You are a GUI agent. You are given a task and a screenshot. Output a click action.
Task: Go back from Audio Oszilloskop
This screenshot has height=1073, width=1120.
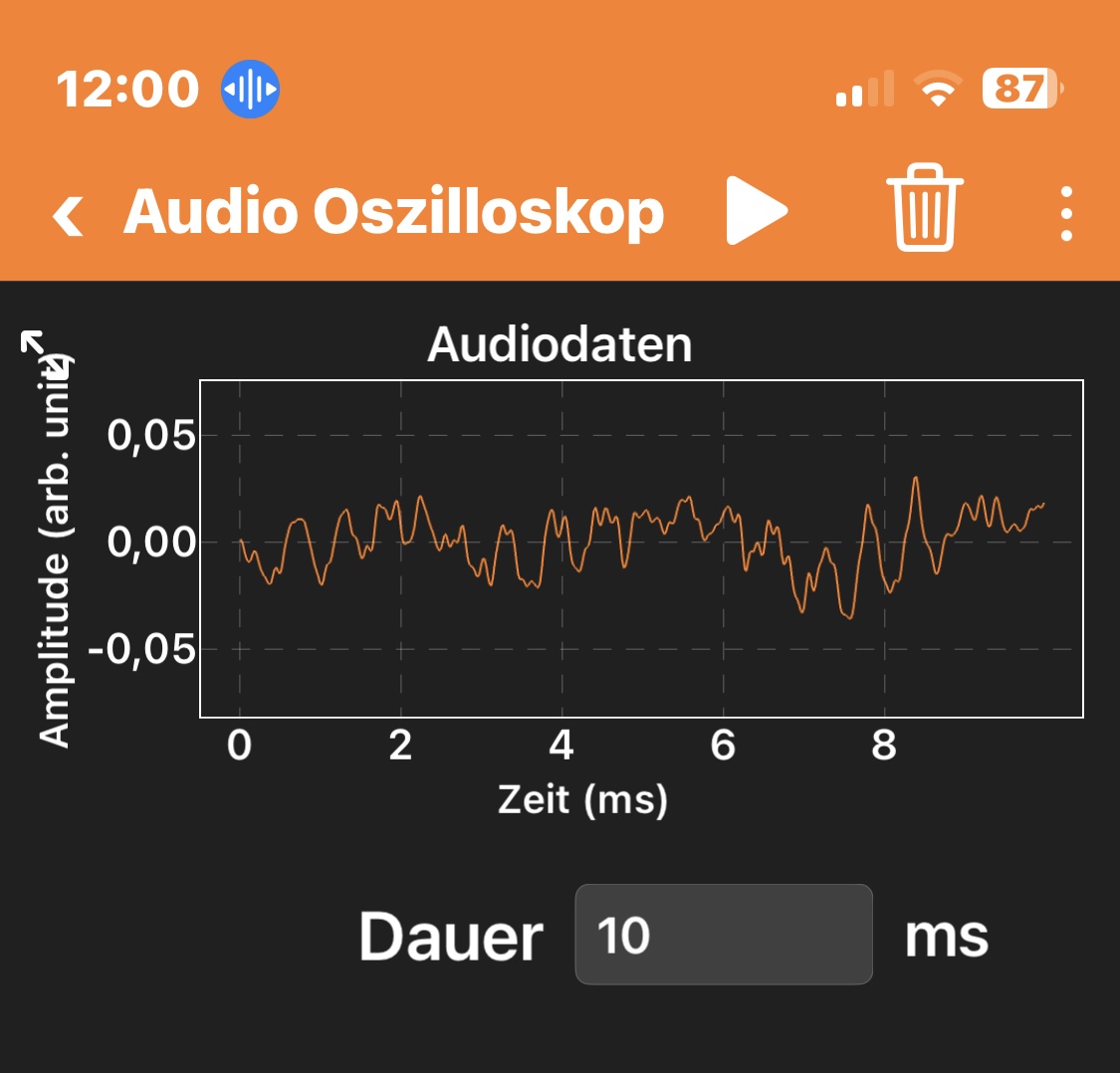coord(69,215)
